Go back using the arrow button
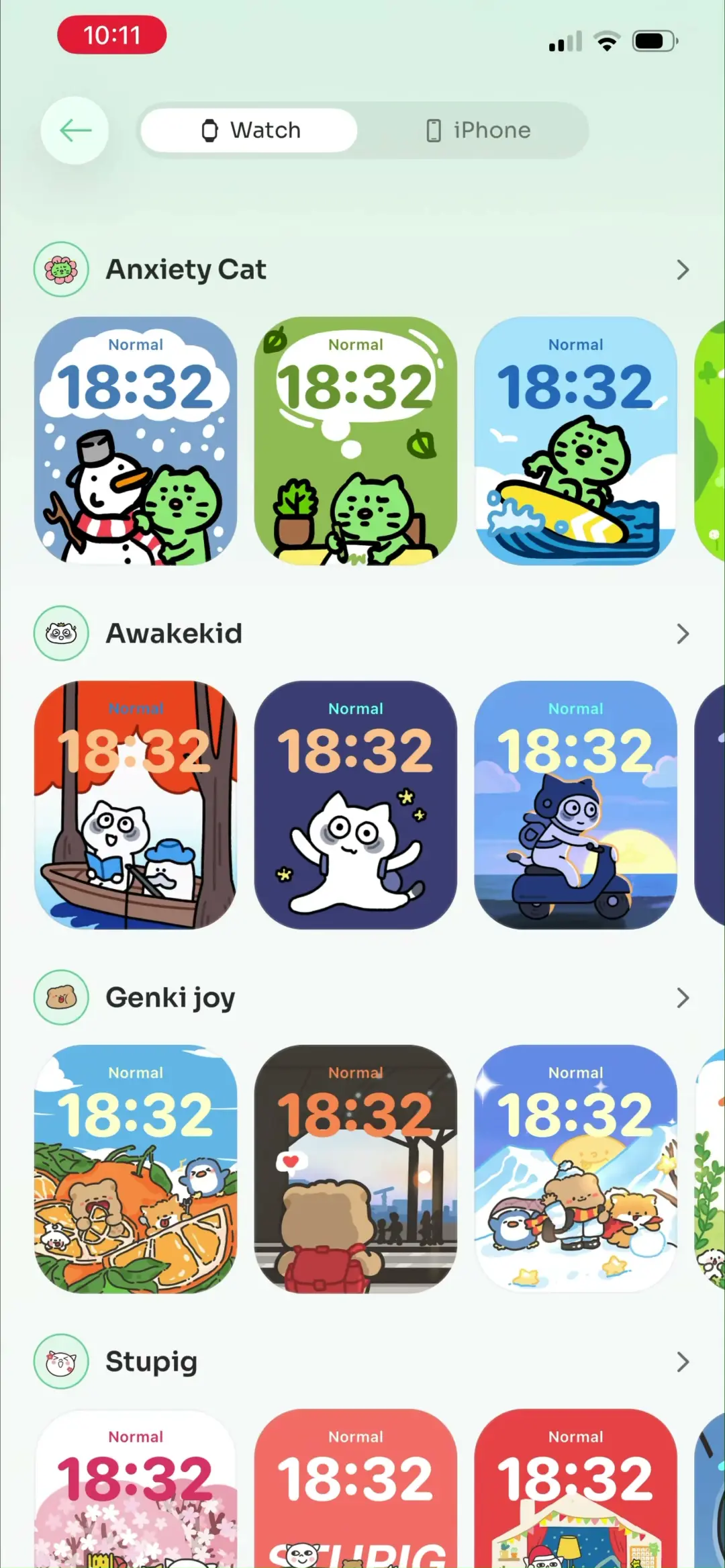The width and height of the screenshot is (725, 1568). point(75,130)
